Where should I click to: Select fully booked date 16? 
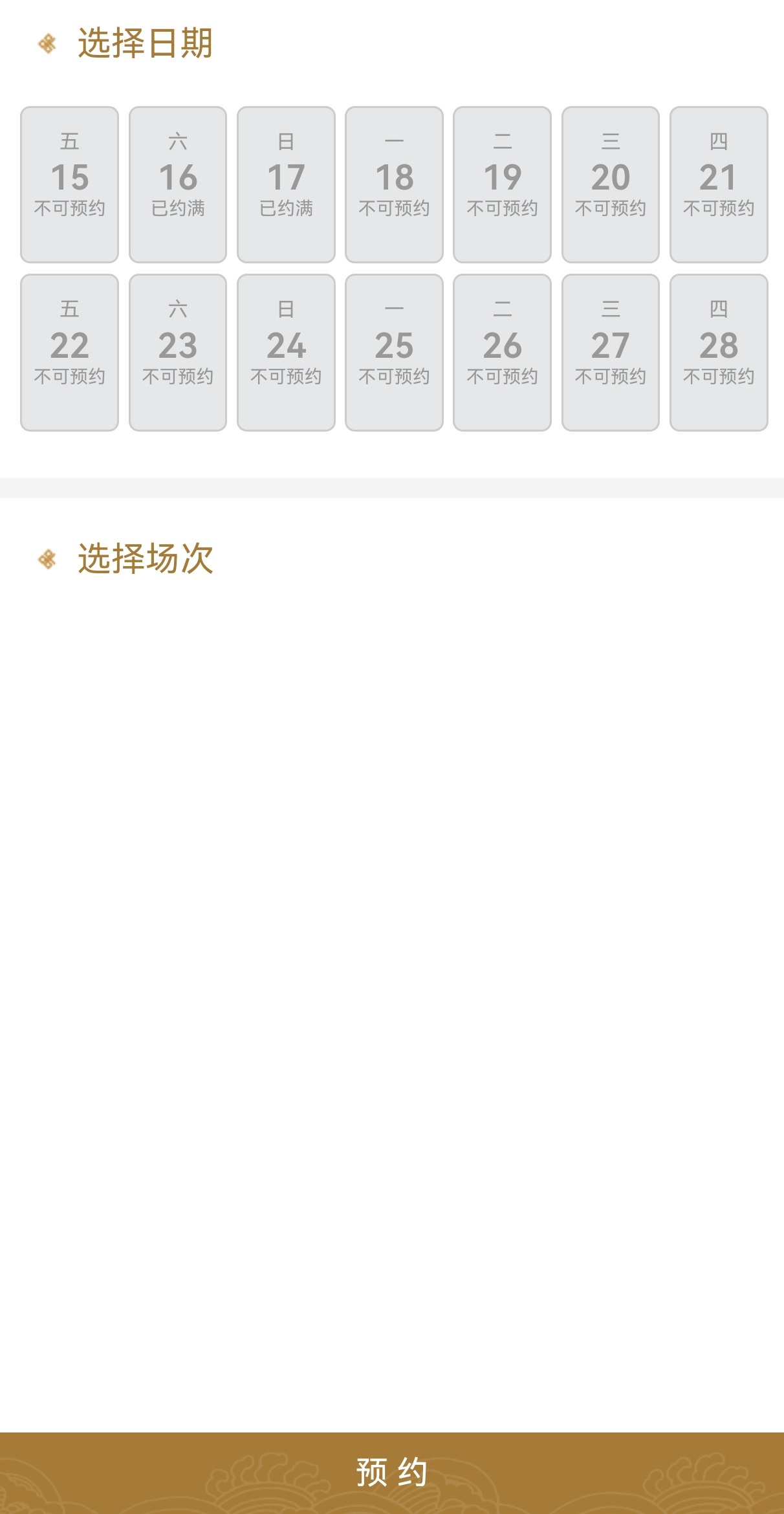pyautogui.click(x=178, y=184)
